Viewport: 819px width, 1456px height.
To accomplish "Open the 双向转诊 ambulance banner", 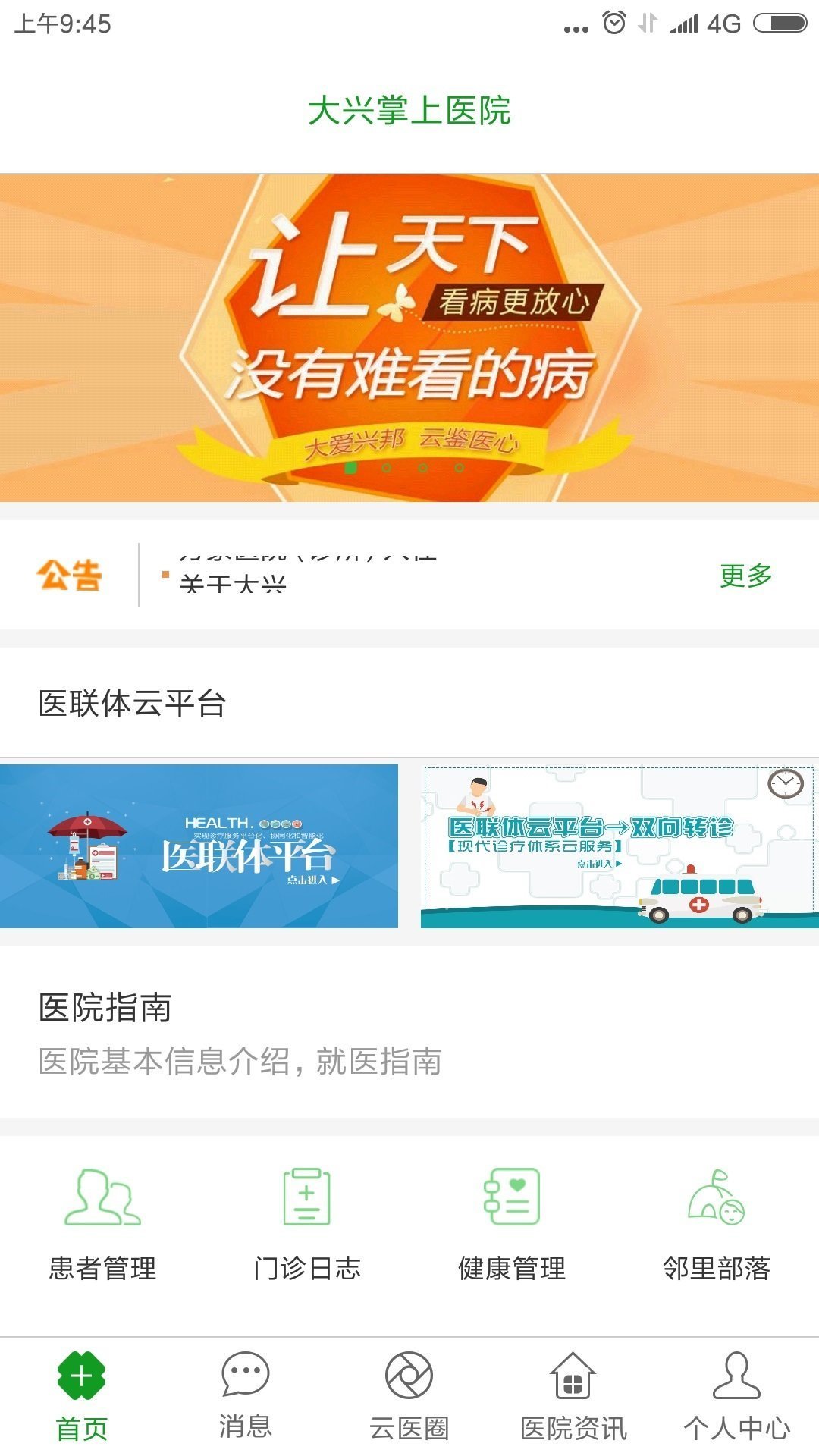I will tap(620, 846).
